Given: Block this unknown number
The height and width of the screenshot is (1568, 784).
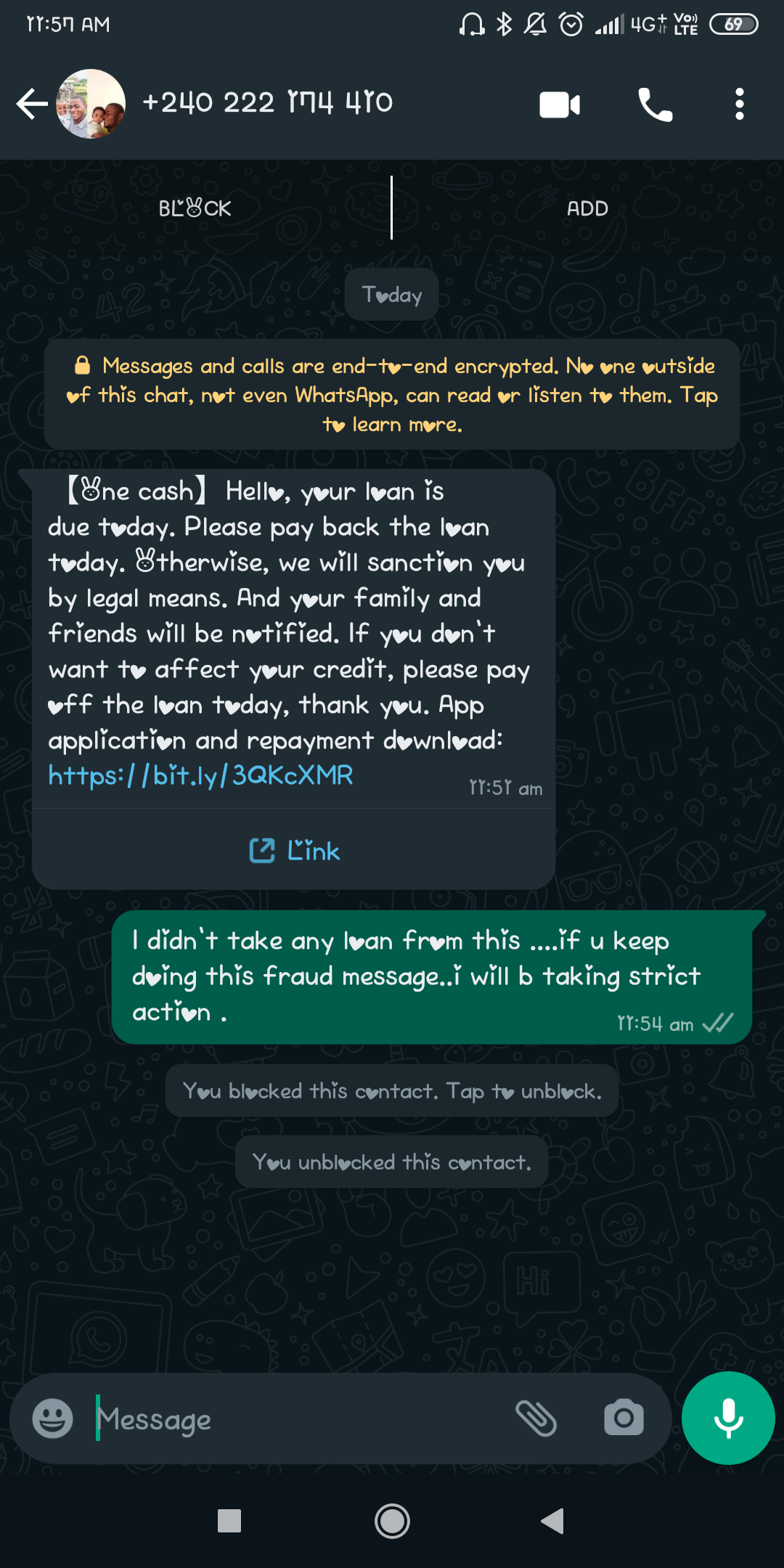Looking at the screenshot, I should [195, 208].
